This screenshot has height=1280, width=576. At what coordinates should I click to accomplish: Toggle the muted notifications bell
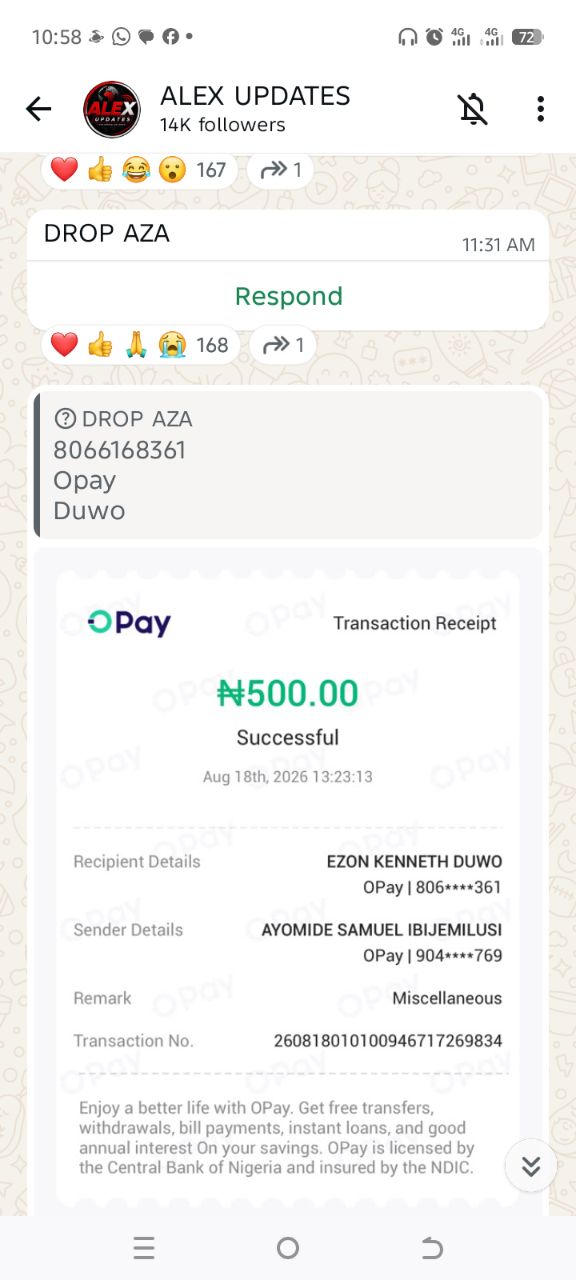tap(473, 109)
